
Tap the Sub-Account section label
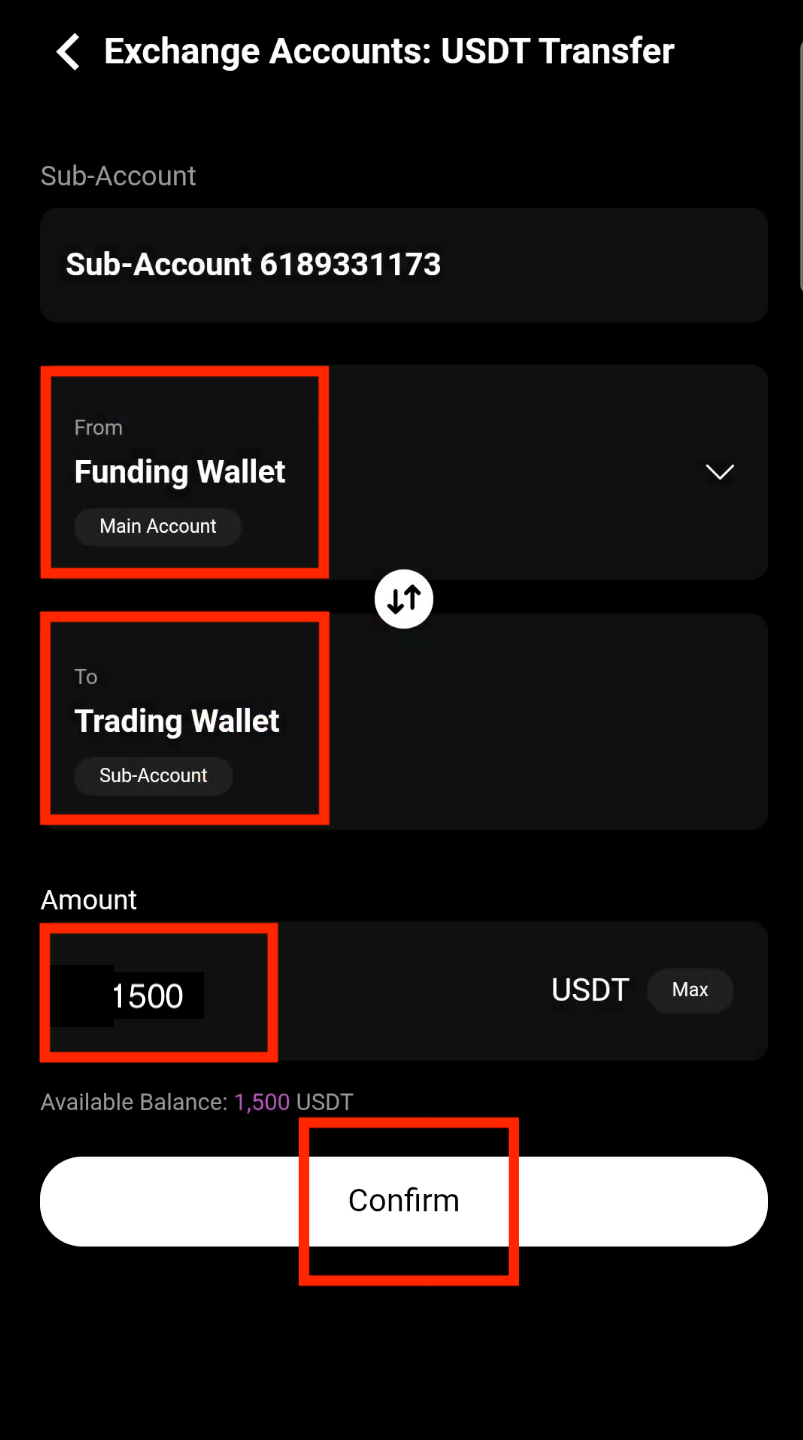click(x=117, y=175)
